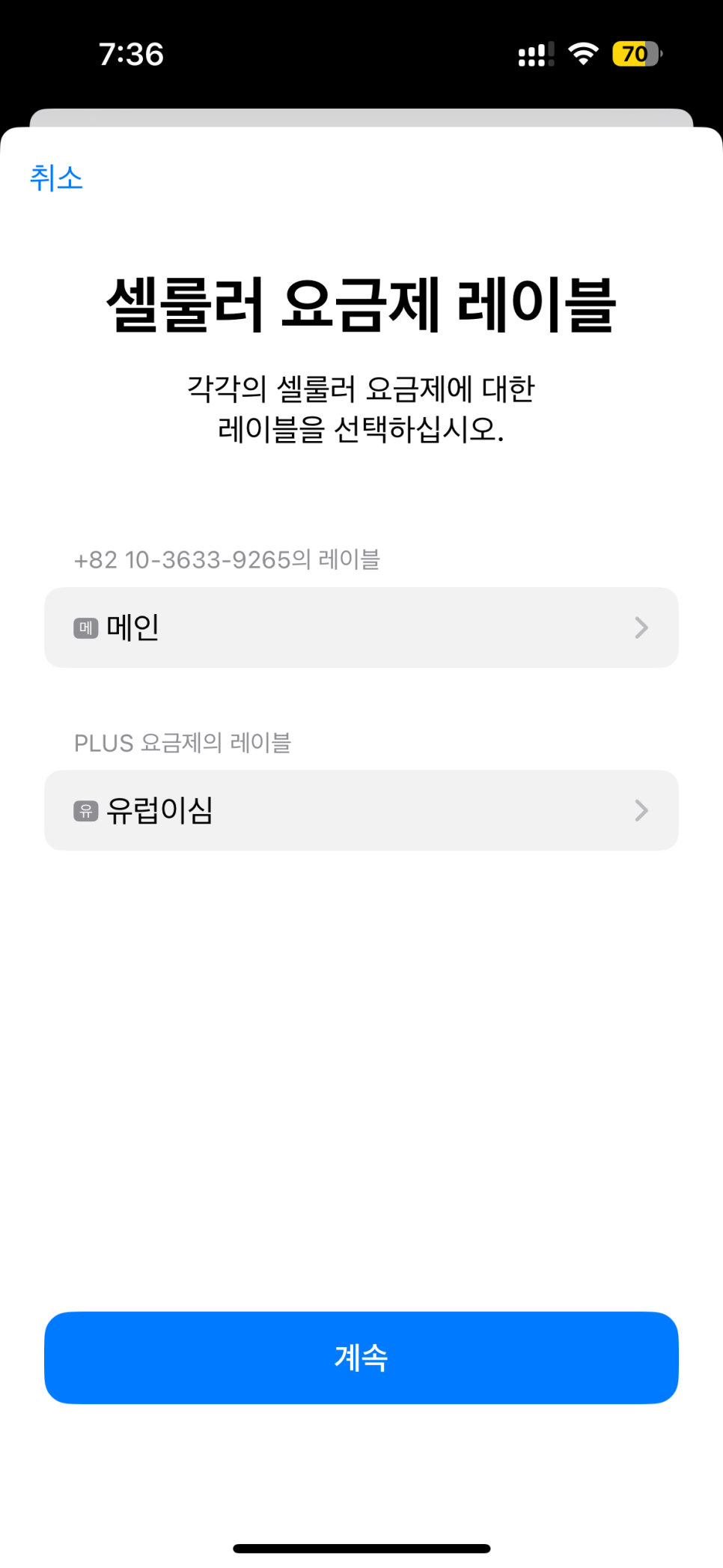
Task: Continue with the 계속 button
Action: pos(361,1358)
